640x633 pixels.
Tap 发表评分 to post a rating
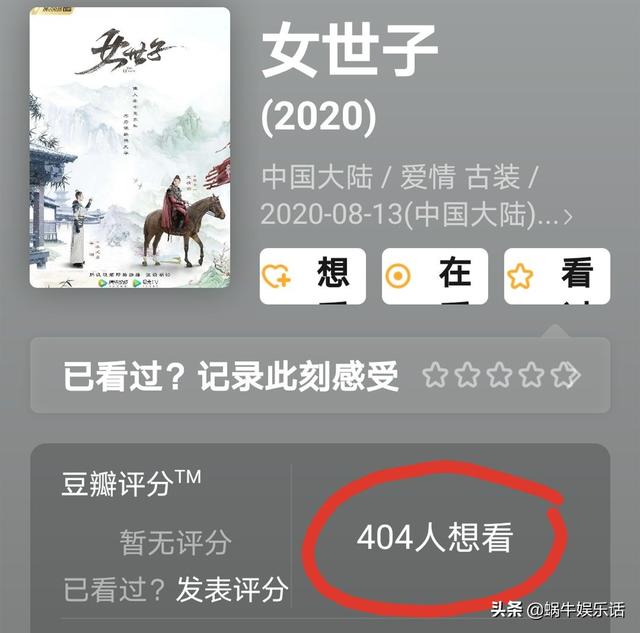point(232,588)
